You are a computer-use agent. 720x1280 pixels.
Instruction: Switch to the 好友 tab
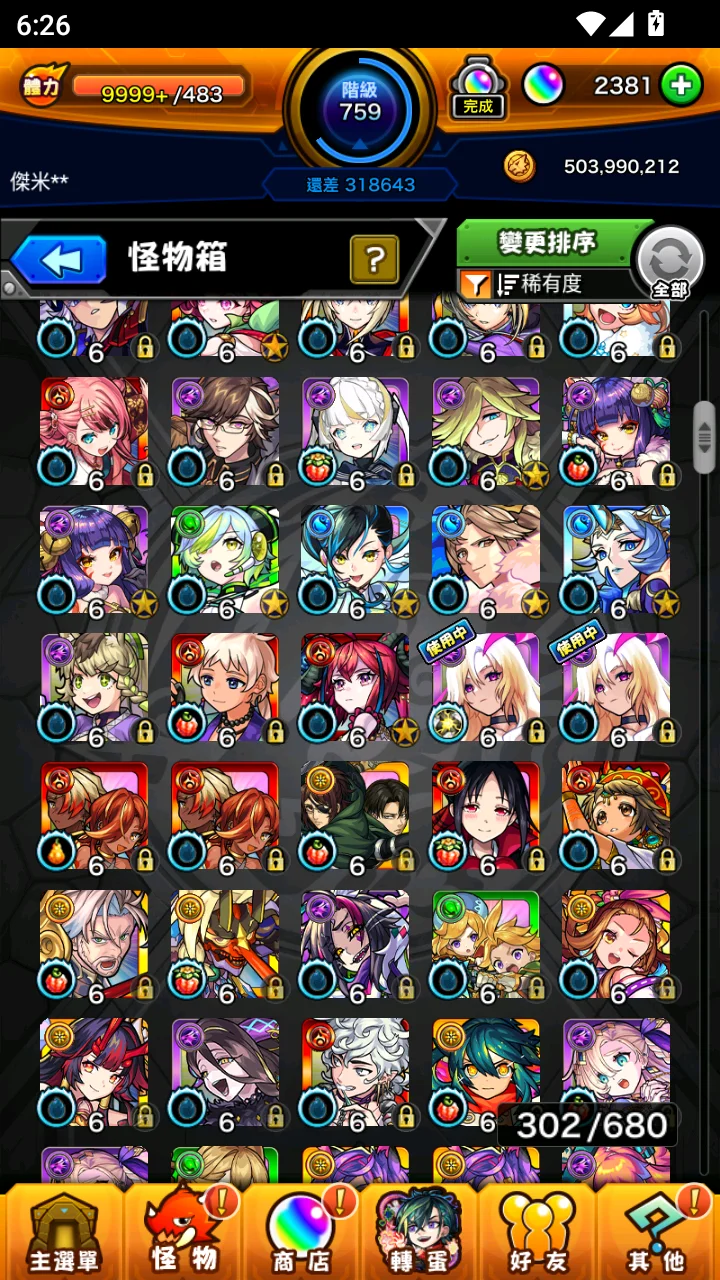pyautogui.click(x=537, y=1230)
